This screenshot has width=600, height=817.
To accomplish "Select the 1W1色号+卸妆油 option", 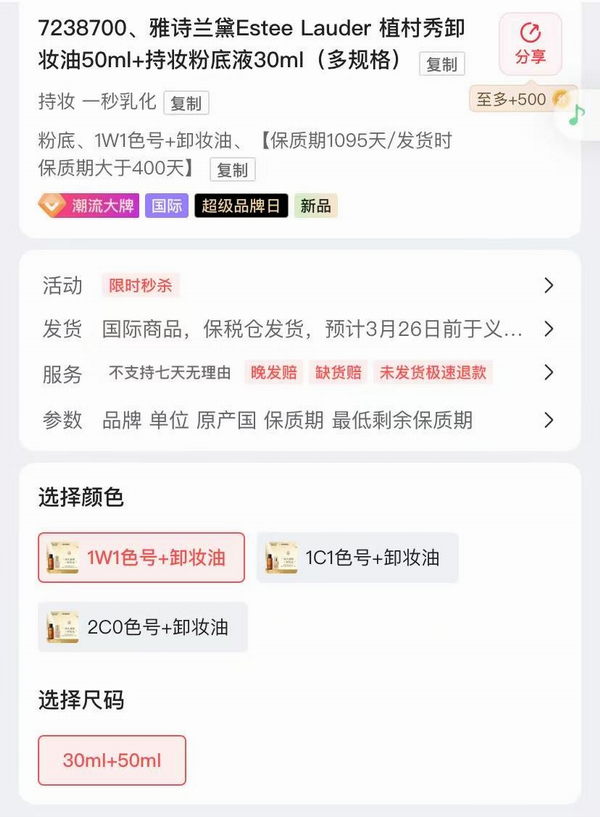I will pos(141,557).
